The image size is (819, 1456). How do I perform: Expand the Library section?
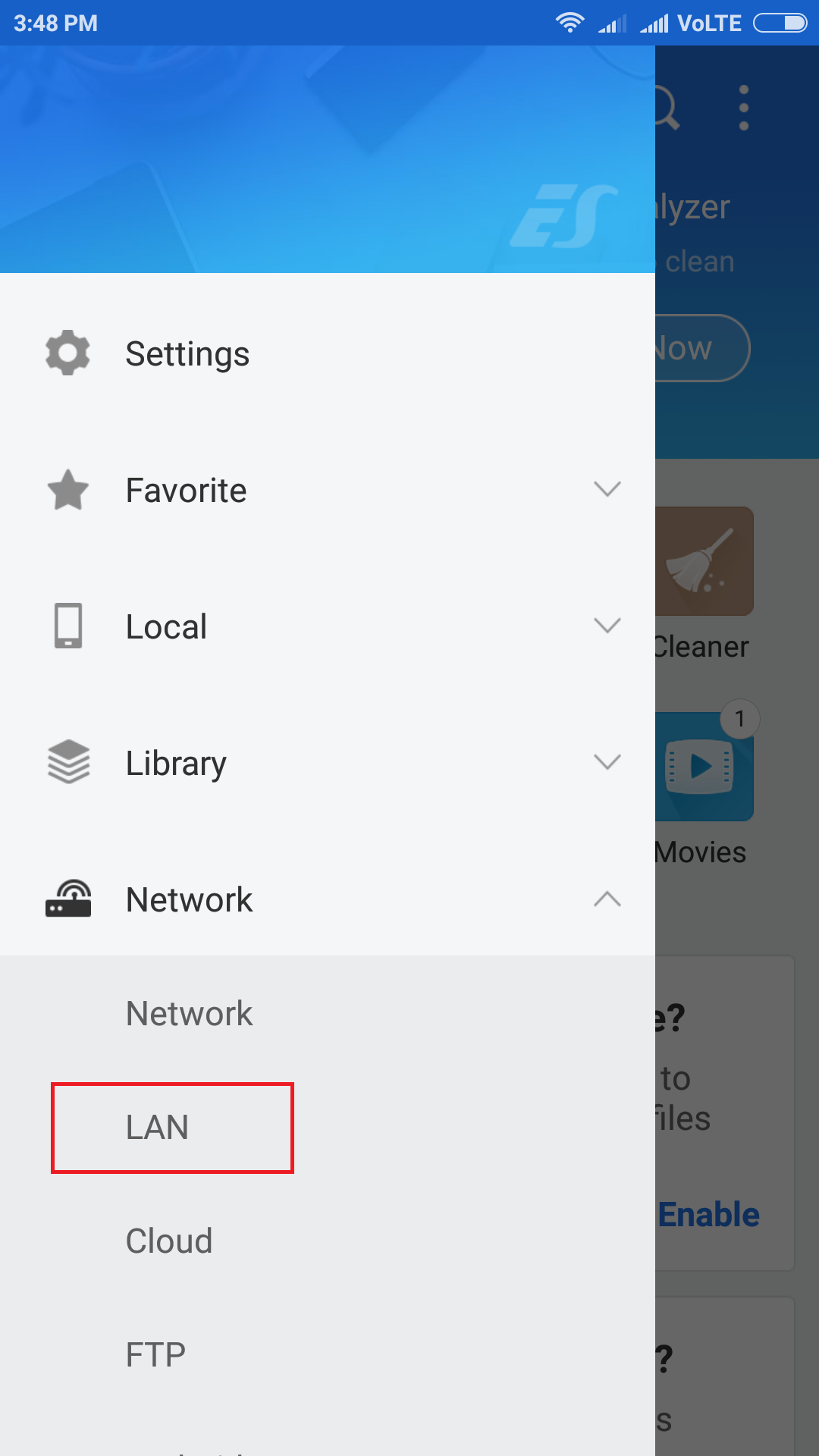(328, 763)
